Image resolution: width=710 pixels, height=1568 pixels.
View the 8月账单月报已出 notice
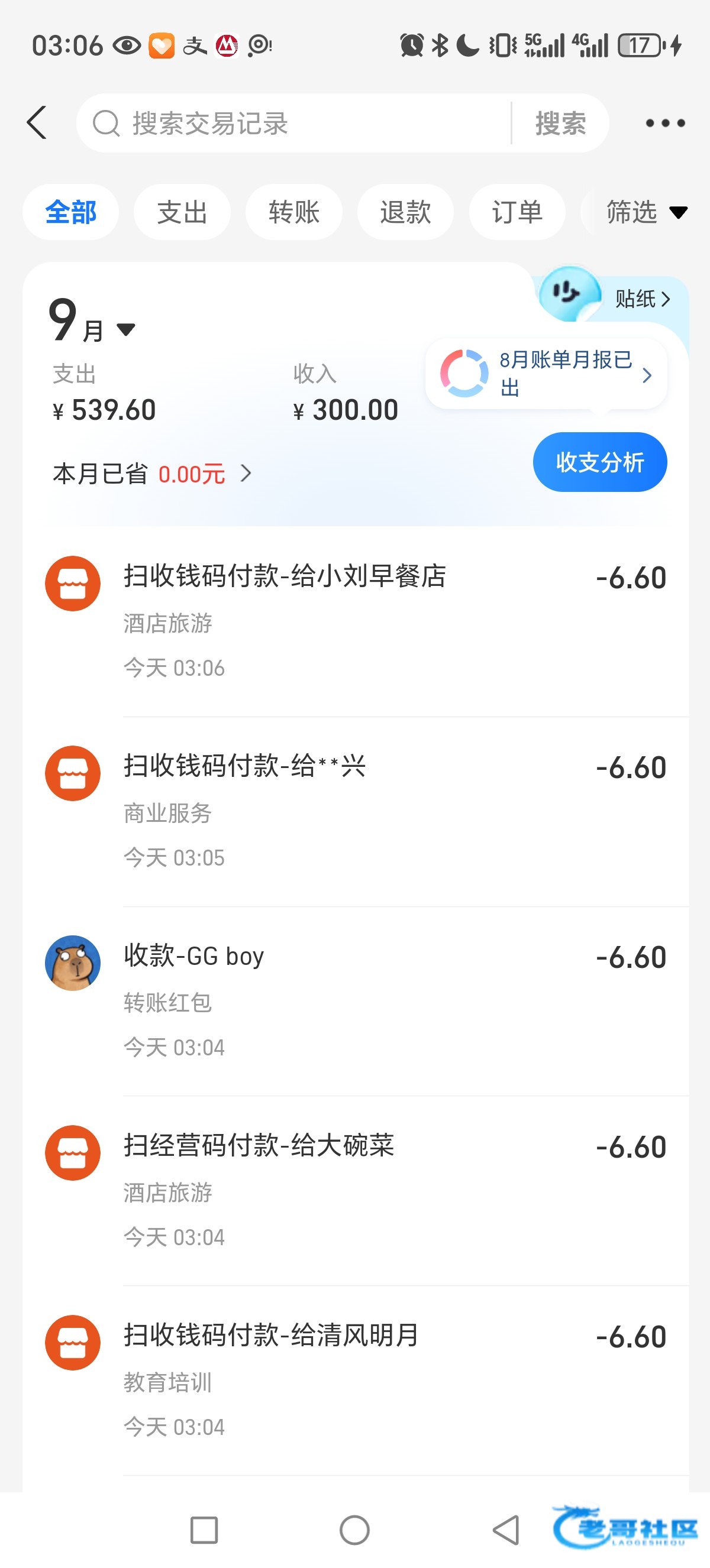[x=546, y=374]
